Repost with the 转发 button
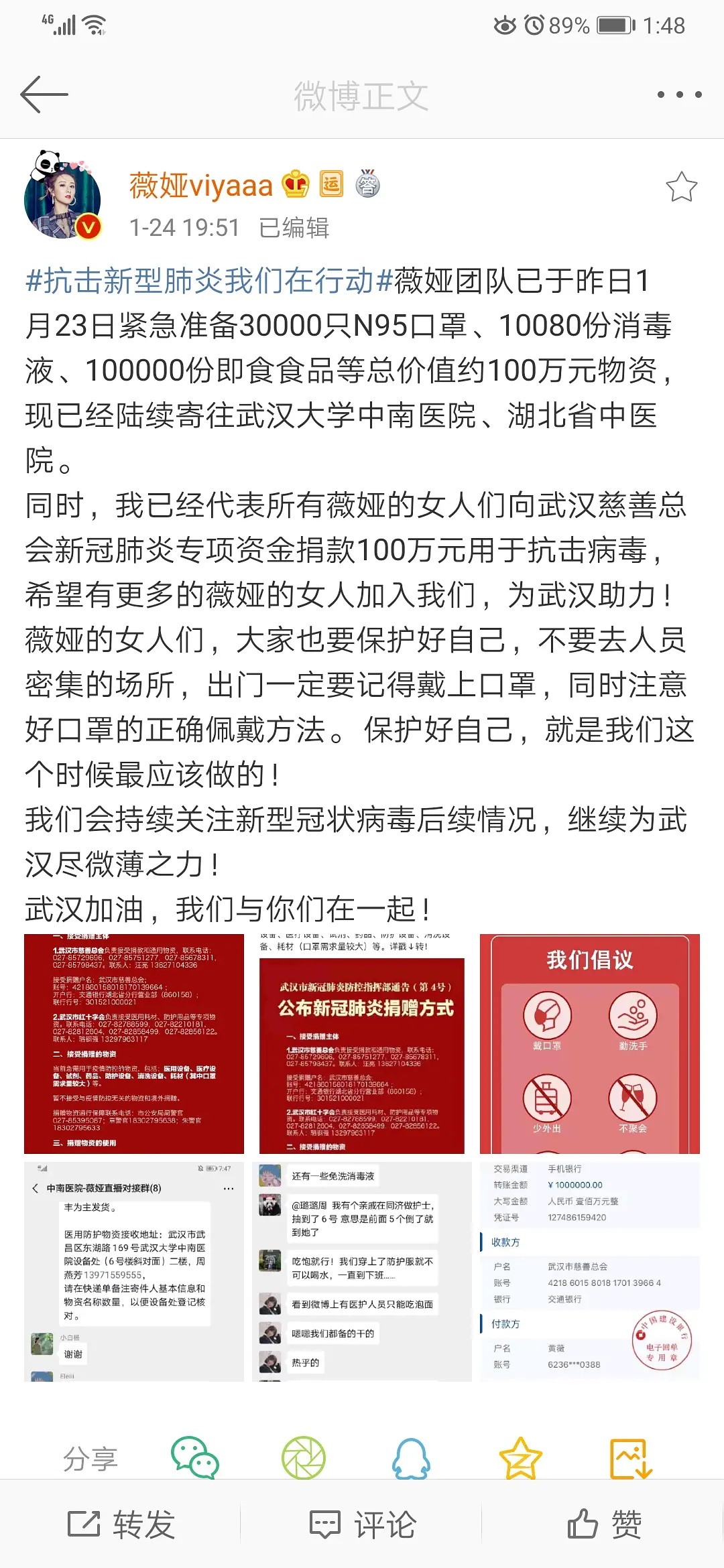The width and height of the screenshot is (724, 1568). tap(121, 1524)
